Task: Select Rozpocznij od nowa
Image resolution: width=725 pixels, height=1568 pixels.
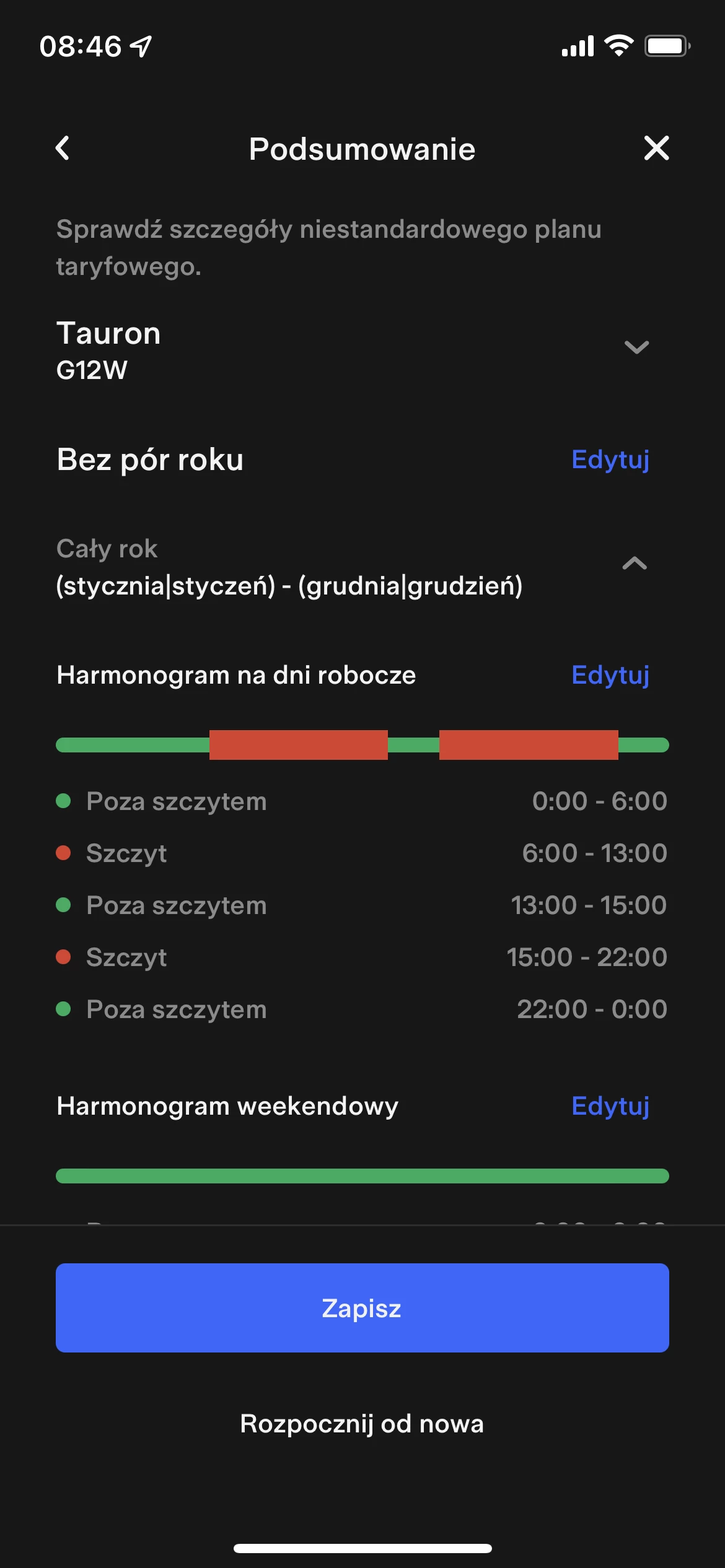Action: click(362, 1424)
